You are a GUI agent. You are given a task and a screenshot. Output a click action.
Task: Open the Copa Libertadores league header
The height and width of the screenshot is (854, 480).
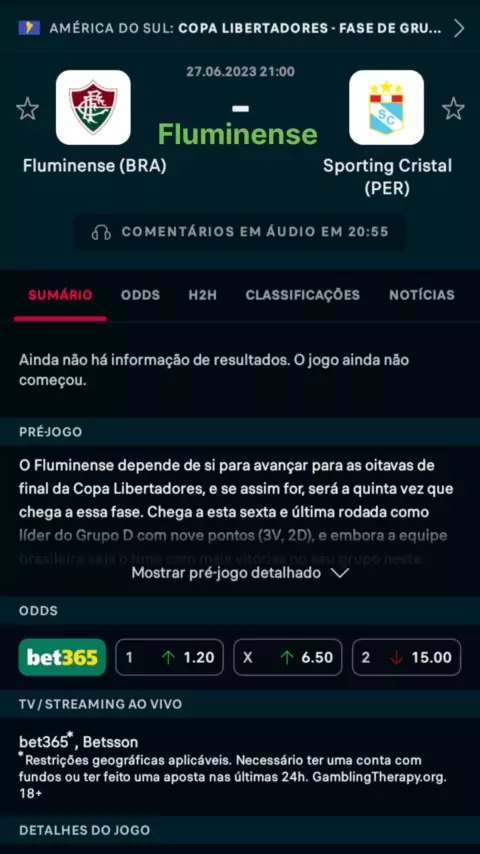tap(240, 28)
